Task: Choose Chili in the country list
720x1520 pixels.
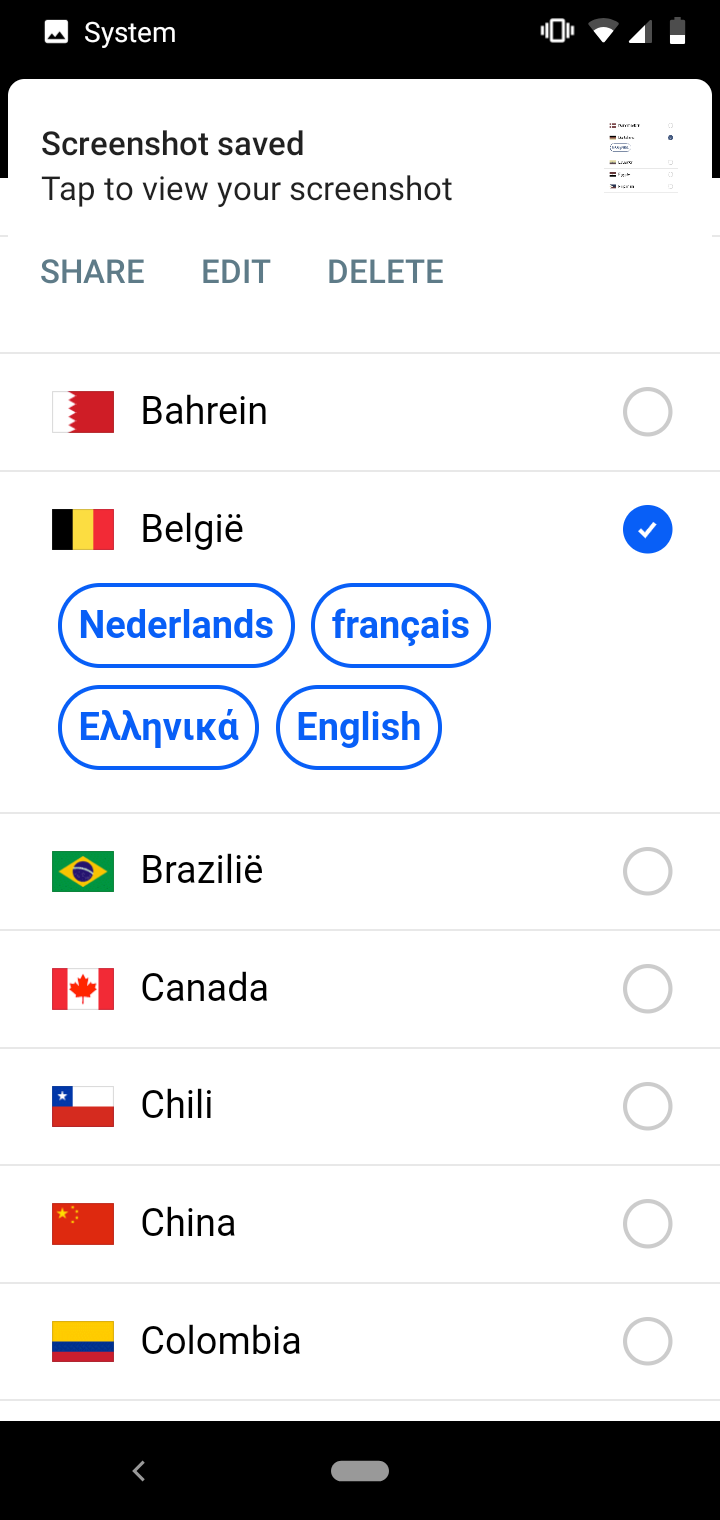Action: pyautogui.click(x=360, y=1106)
